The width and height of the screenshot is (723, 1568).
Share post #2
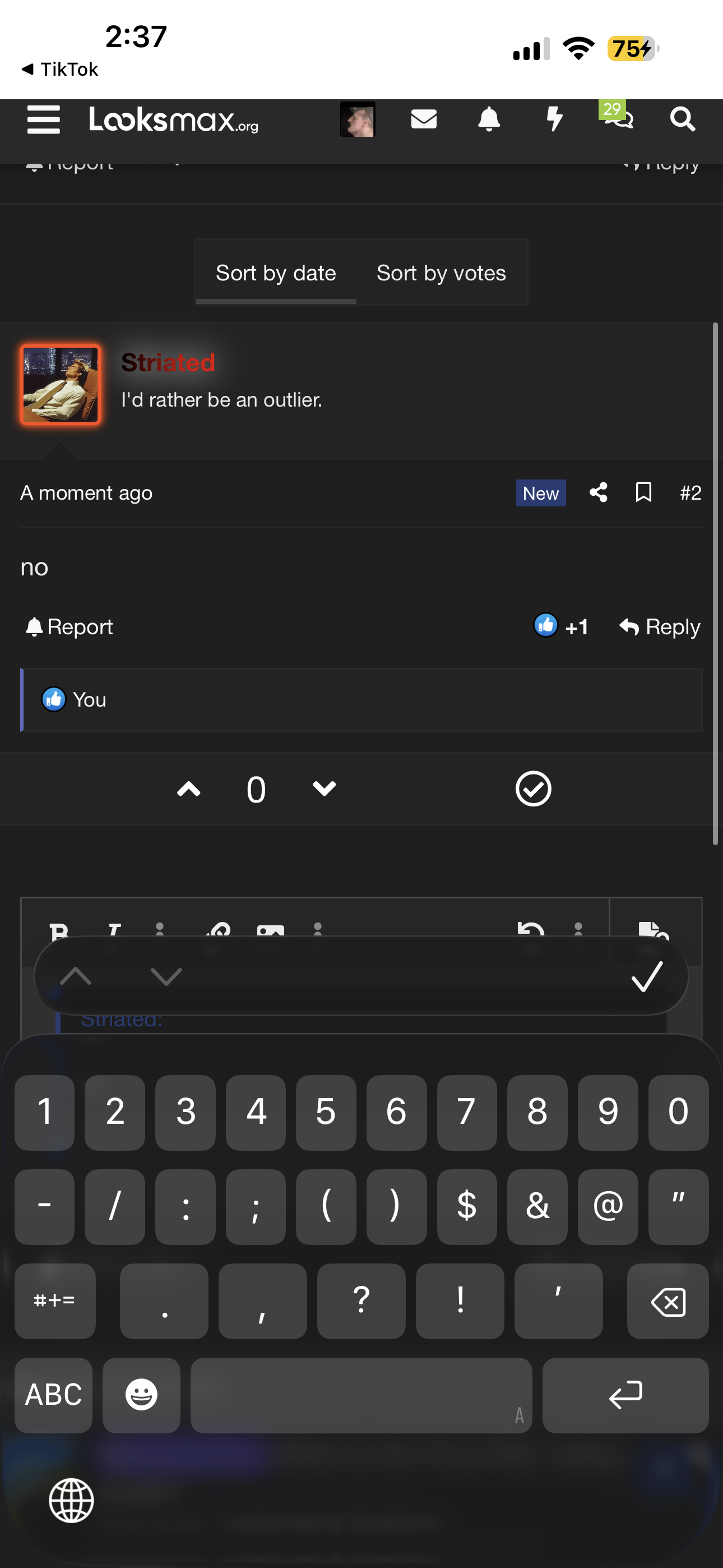point(598,492)
